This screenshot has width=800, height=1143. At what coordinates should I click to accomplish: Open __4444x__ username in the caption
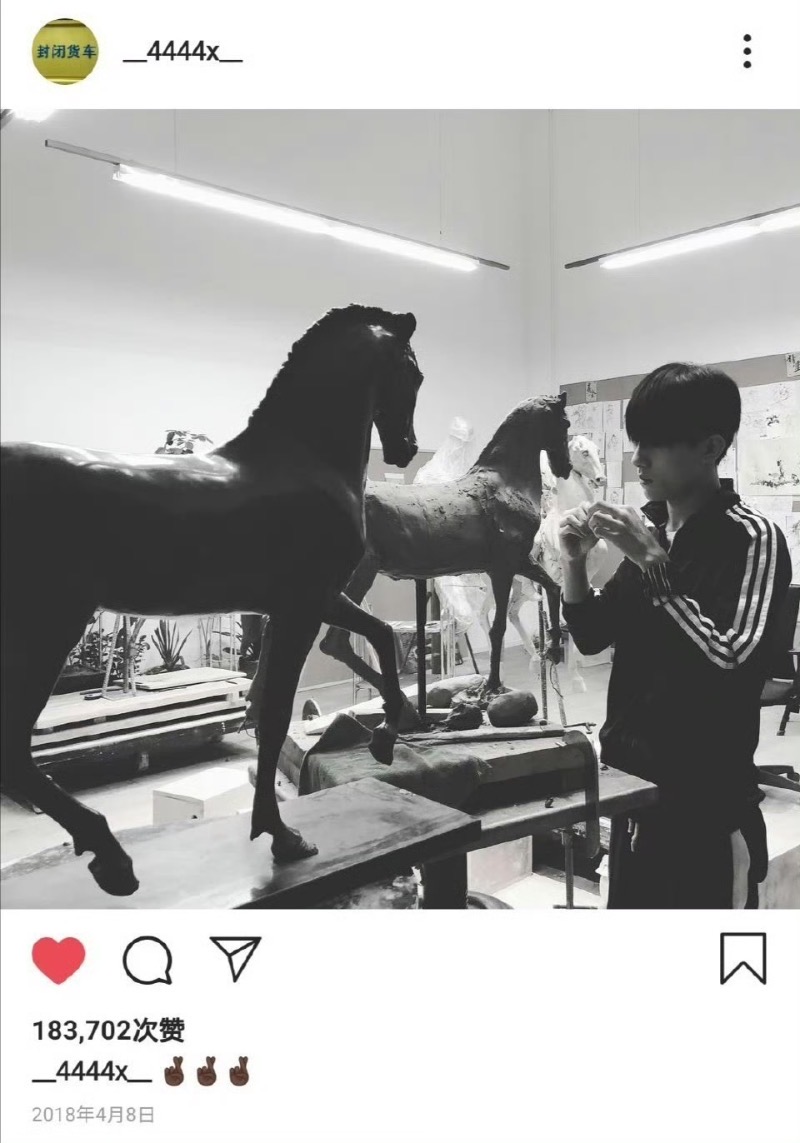pos(92,1073)
